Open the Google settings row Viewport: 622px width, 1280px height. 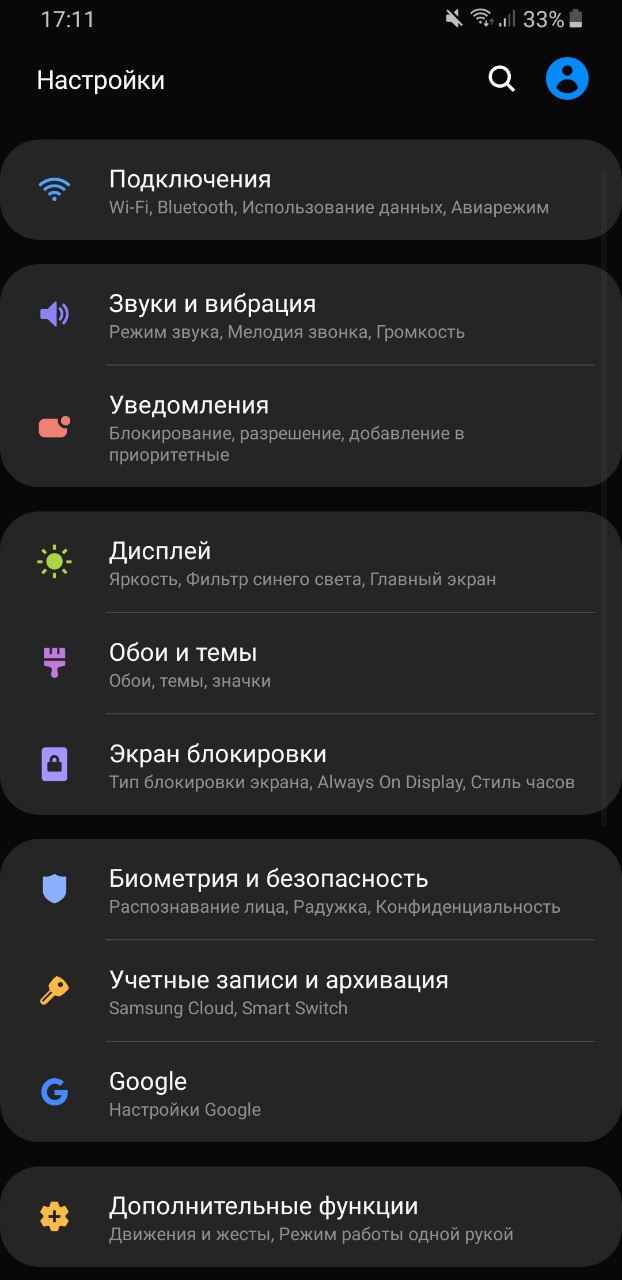pyautogui.click(x=311, y=1092)
